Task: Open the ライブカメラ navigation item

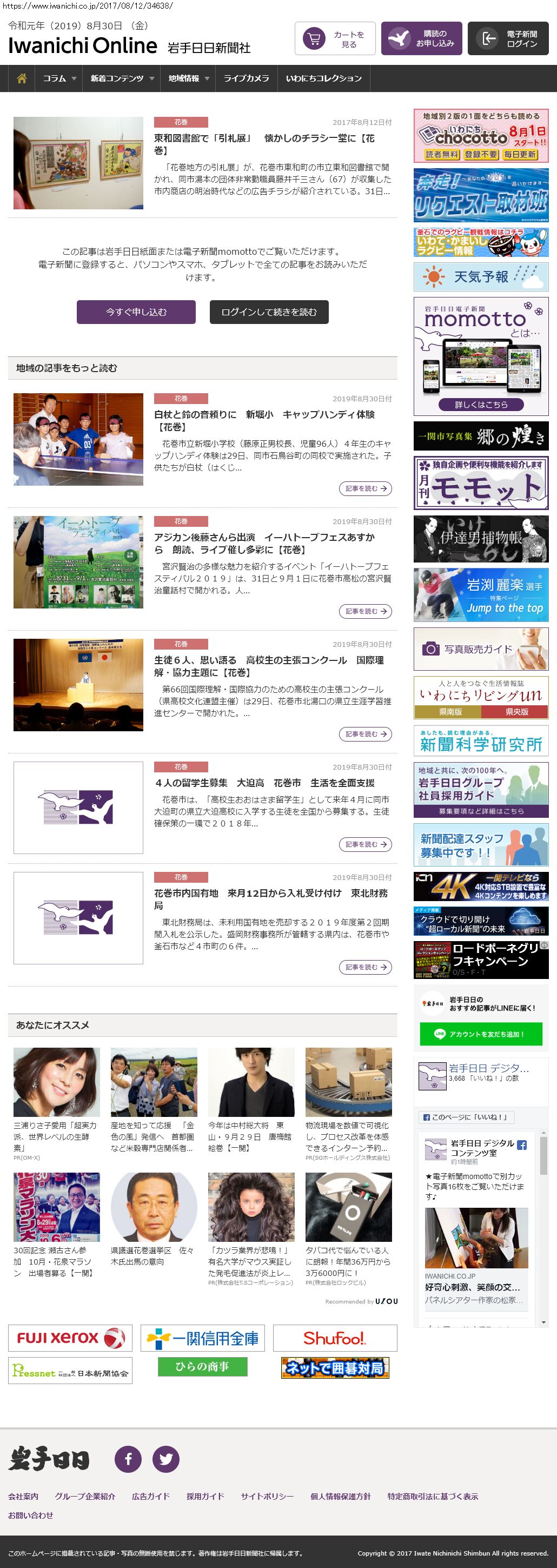Action: (246, 78)
